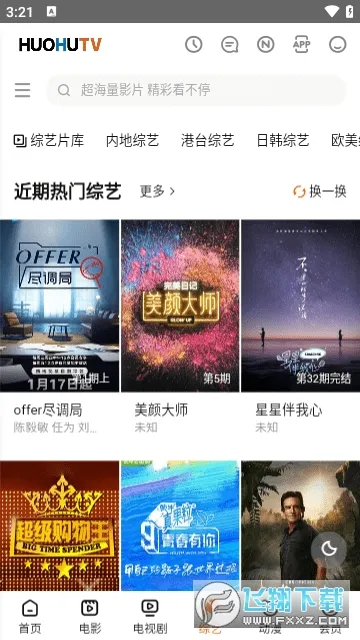The width and height of the screenshot is (360, 640).
Task: Open the 超级购物王 poster
Action: (x=60, y=526)
